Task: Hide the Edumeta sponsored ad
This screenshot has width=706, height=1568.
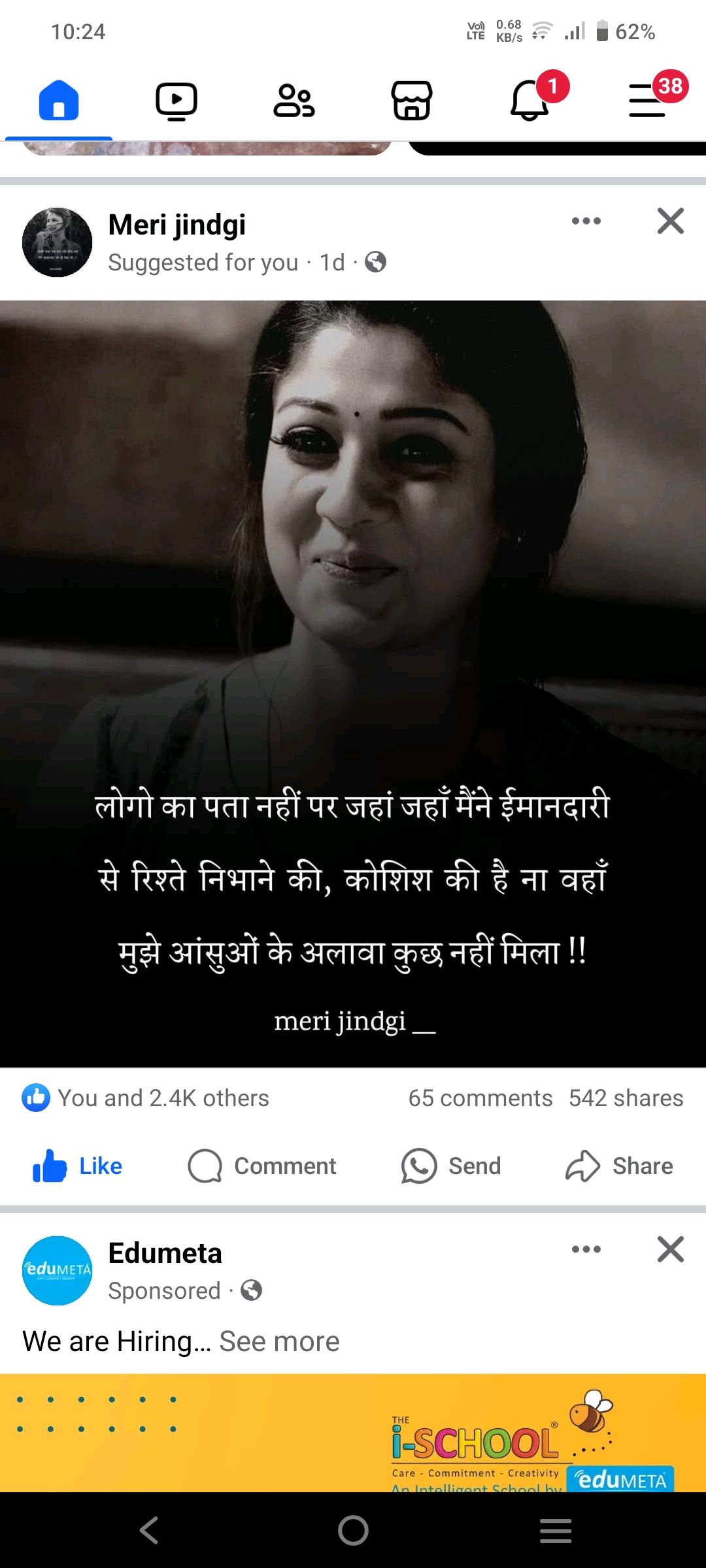Action: pos(671,1249)
